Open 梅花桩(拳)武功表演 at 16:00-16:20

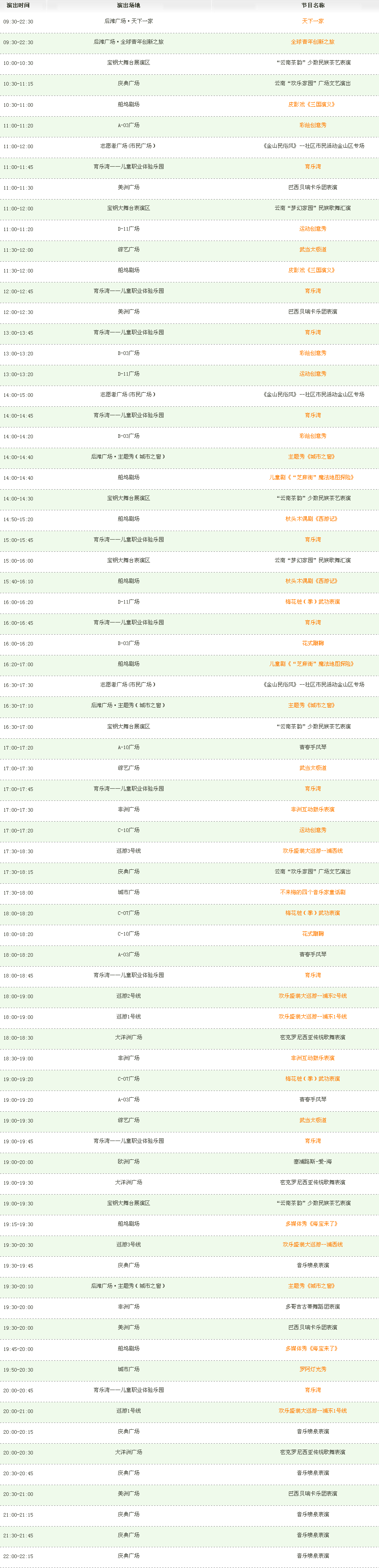pos(313,602)
